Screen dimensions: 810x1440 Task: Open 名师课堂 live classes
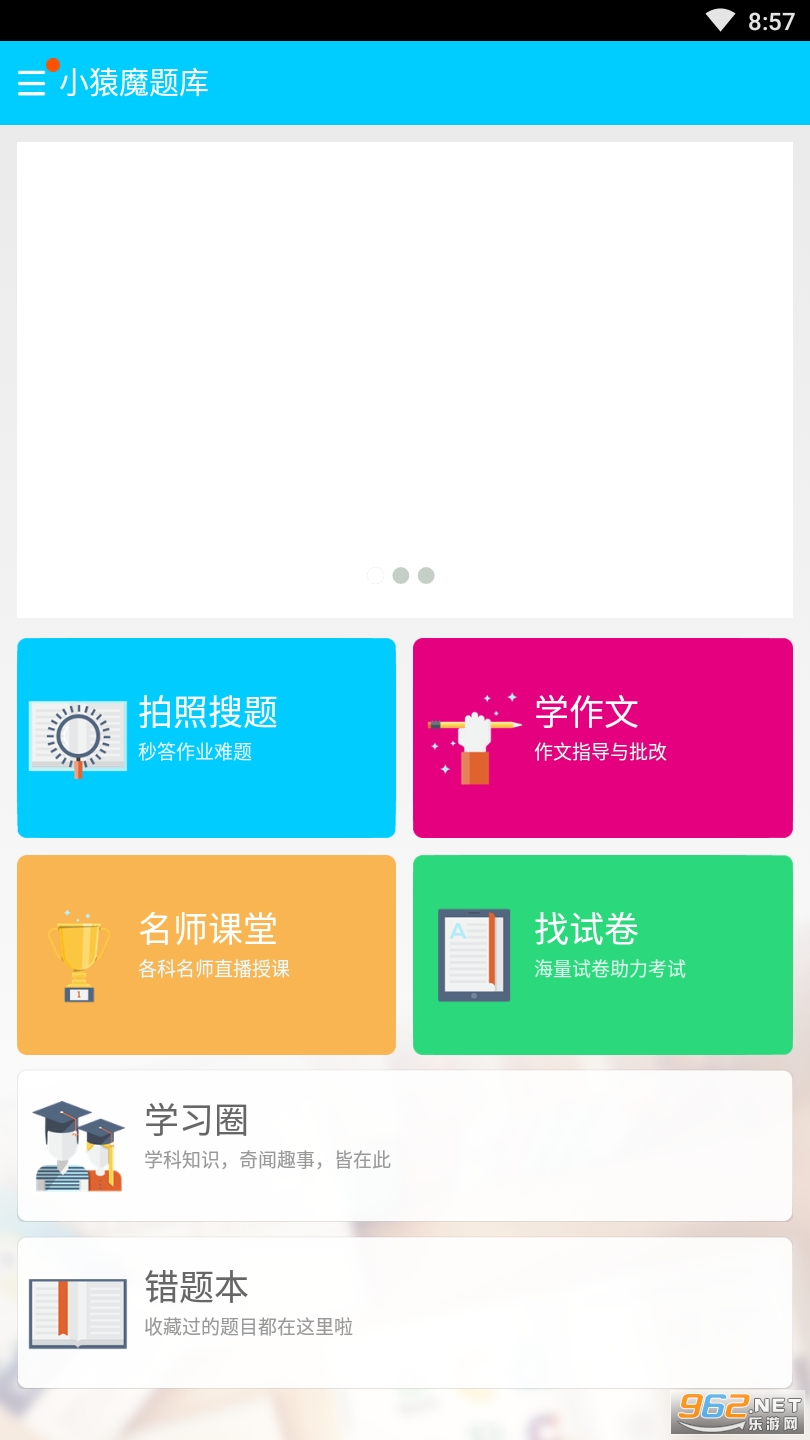click(x=206, y=954)
